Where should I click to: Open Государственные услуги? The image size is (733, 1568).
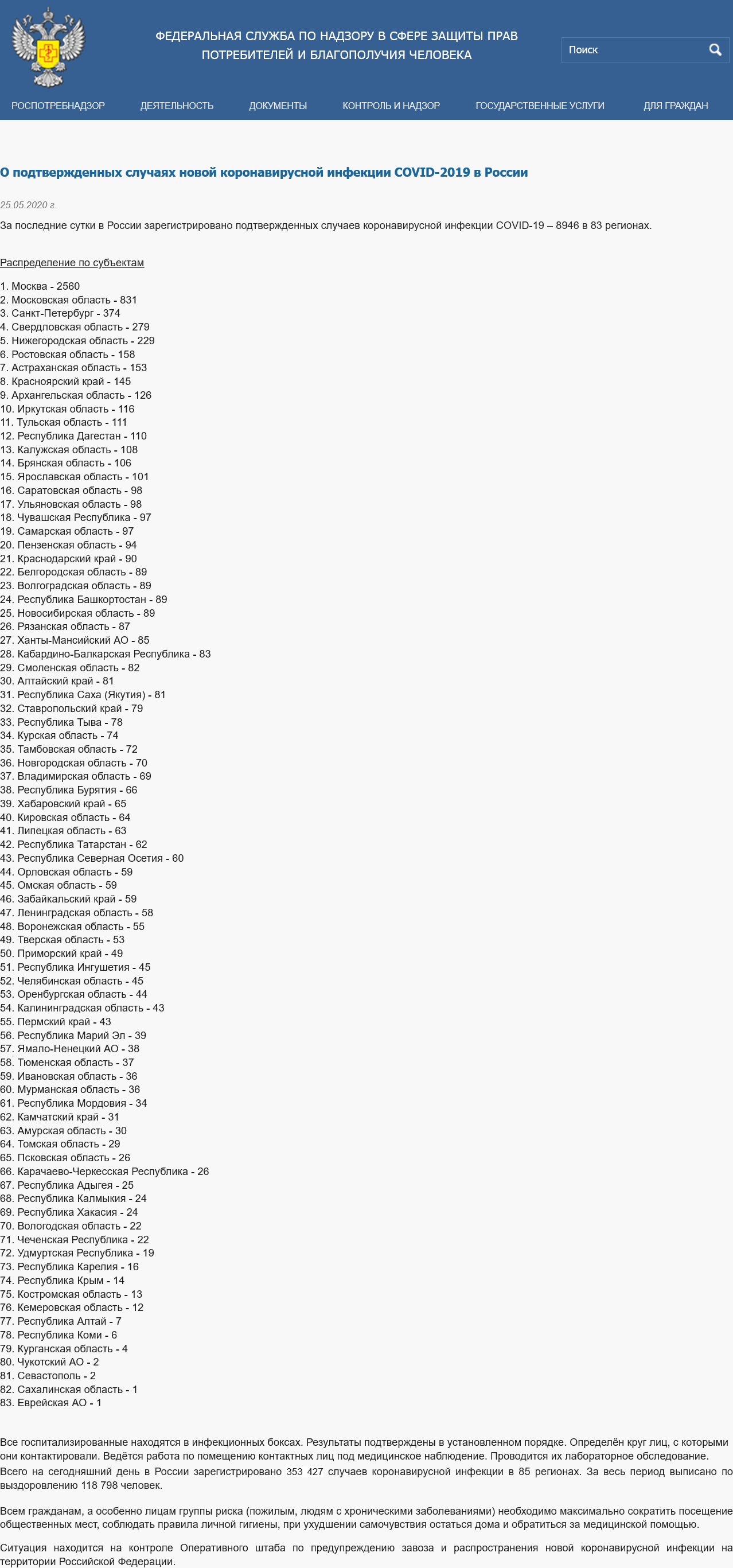(540, 106)
